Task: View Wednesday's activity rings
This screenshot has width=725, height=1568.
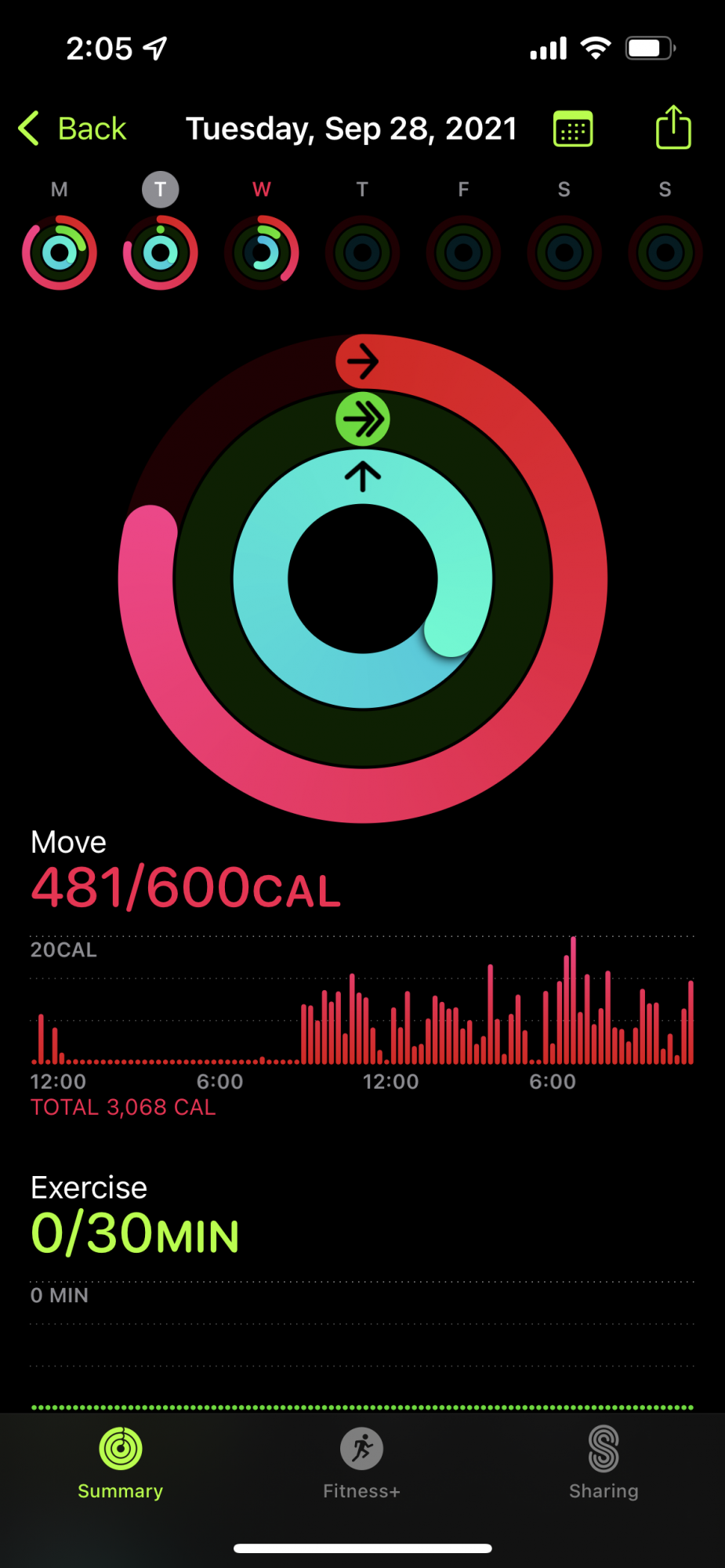Action: point(262,252)
